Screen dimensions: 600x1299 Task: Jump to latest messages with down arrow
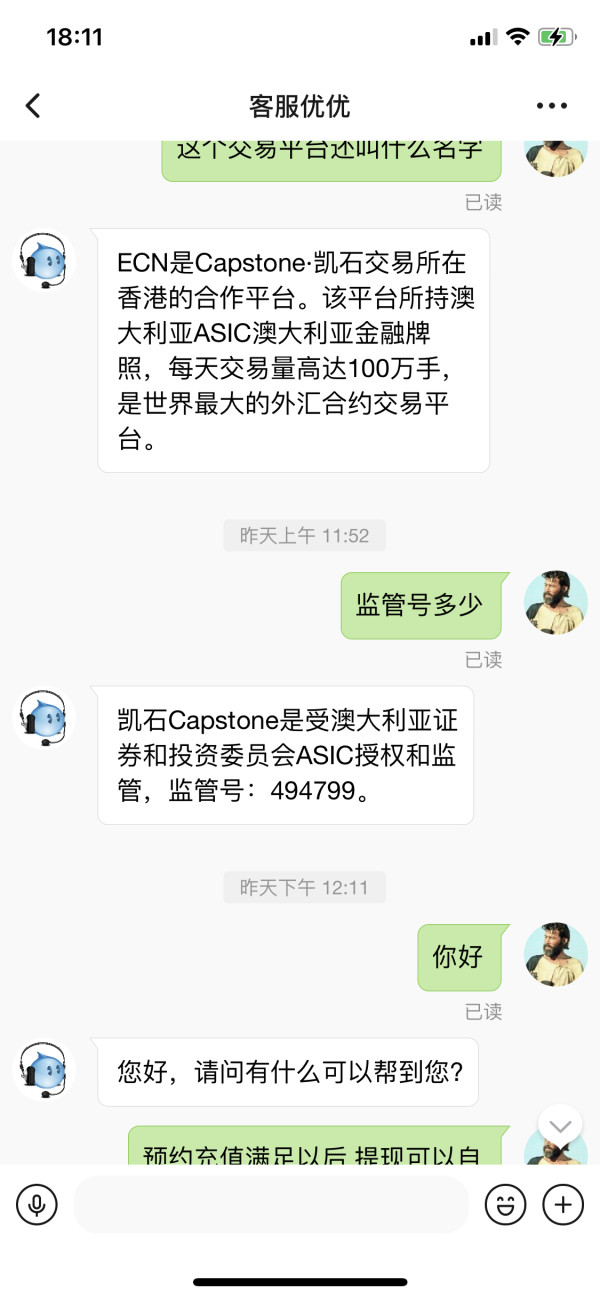click(x=560, y=1126)
